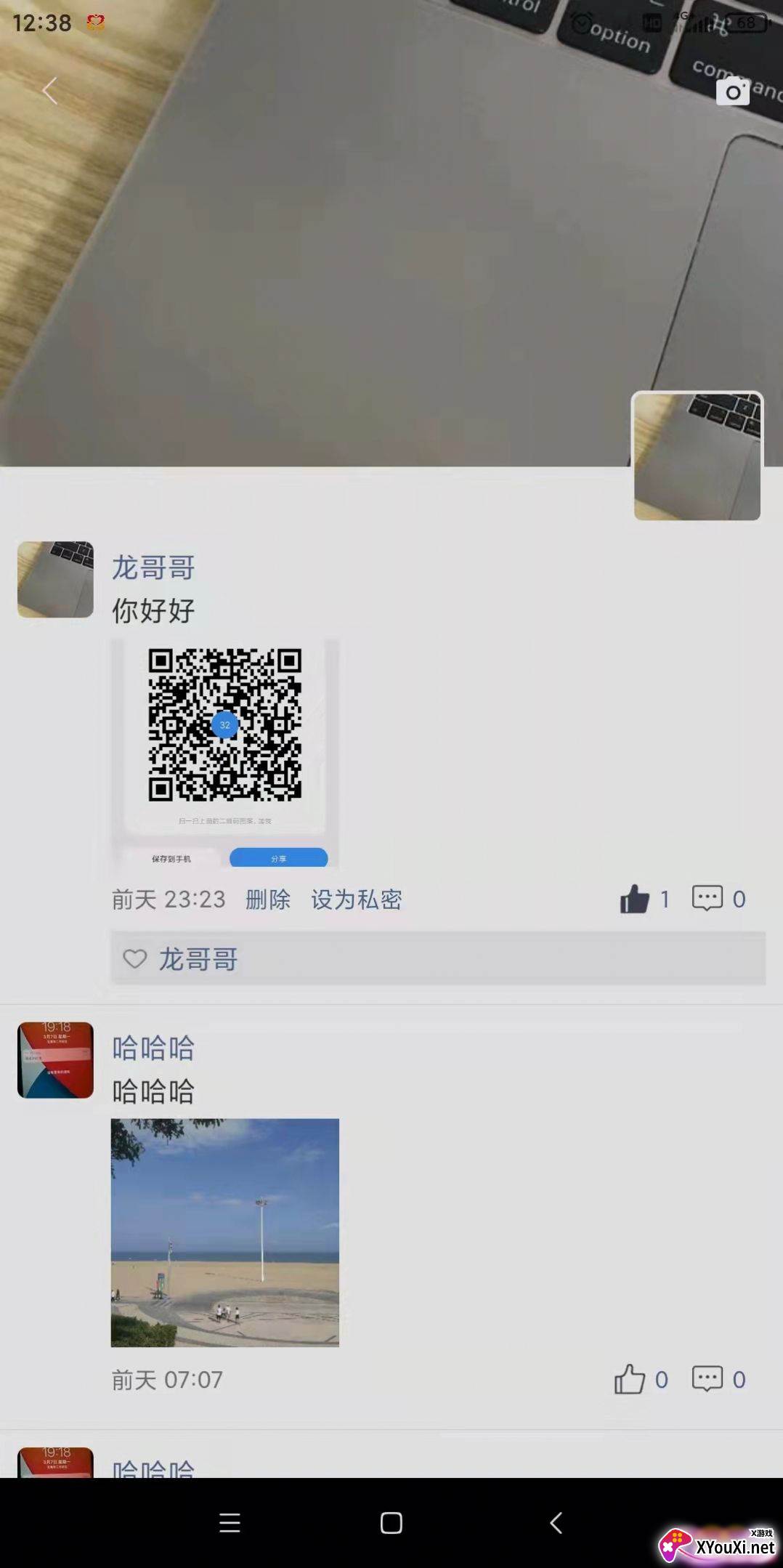The height and width of the screenshot is (1568, 783).
Task: Open the camera icon to post
Action: tap(732, 92)
